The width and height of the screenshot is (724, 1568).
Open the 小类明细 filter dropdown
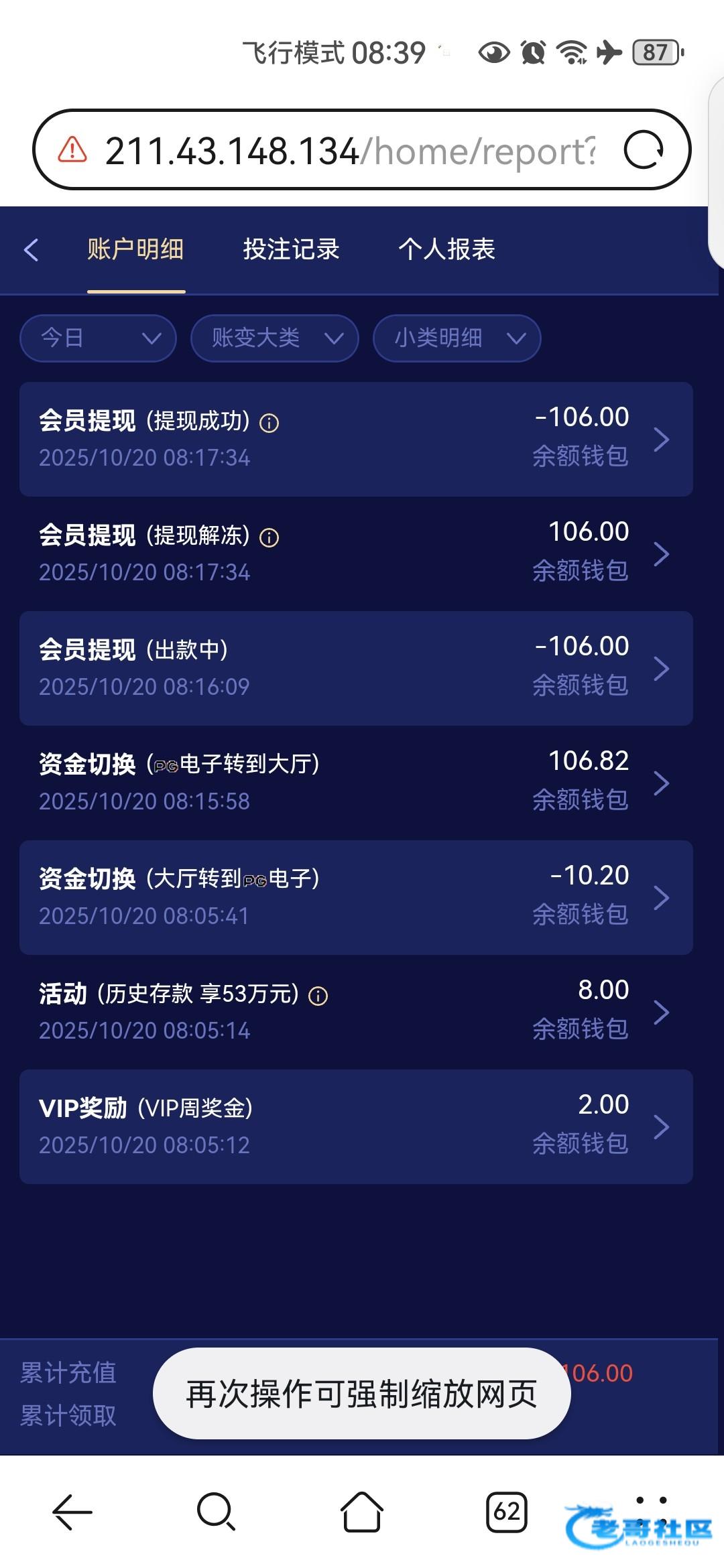click(457, 338)
